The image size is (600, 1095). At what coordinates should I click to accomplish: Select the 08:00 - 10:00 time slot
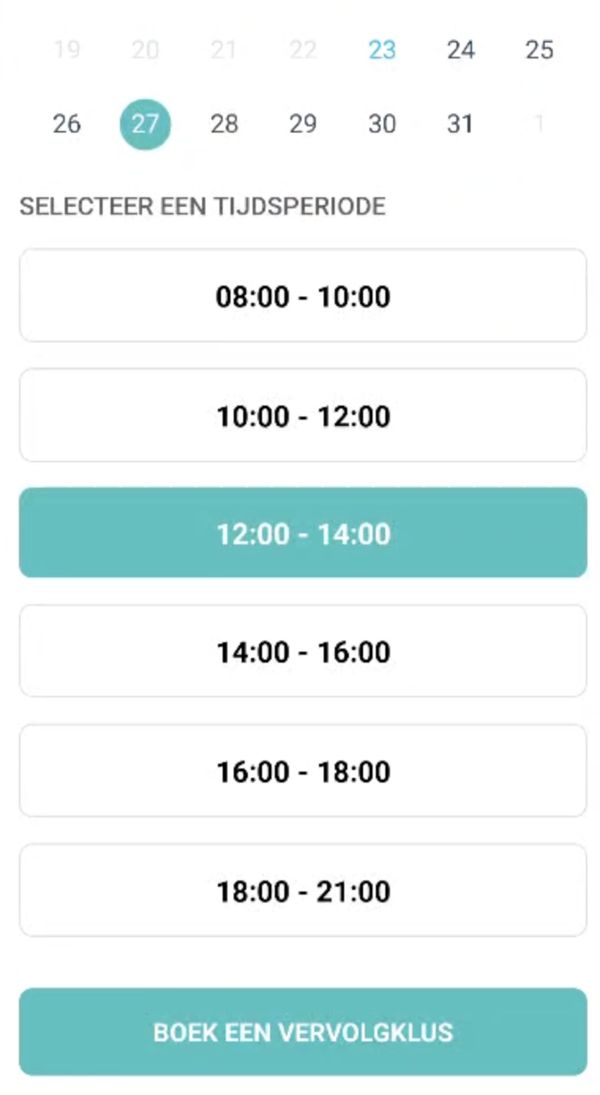point(302,296)
